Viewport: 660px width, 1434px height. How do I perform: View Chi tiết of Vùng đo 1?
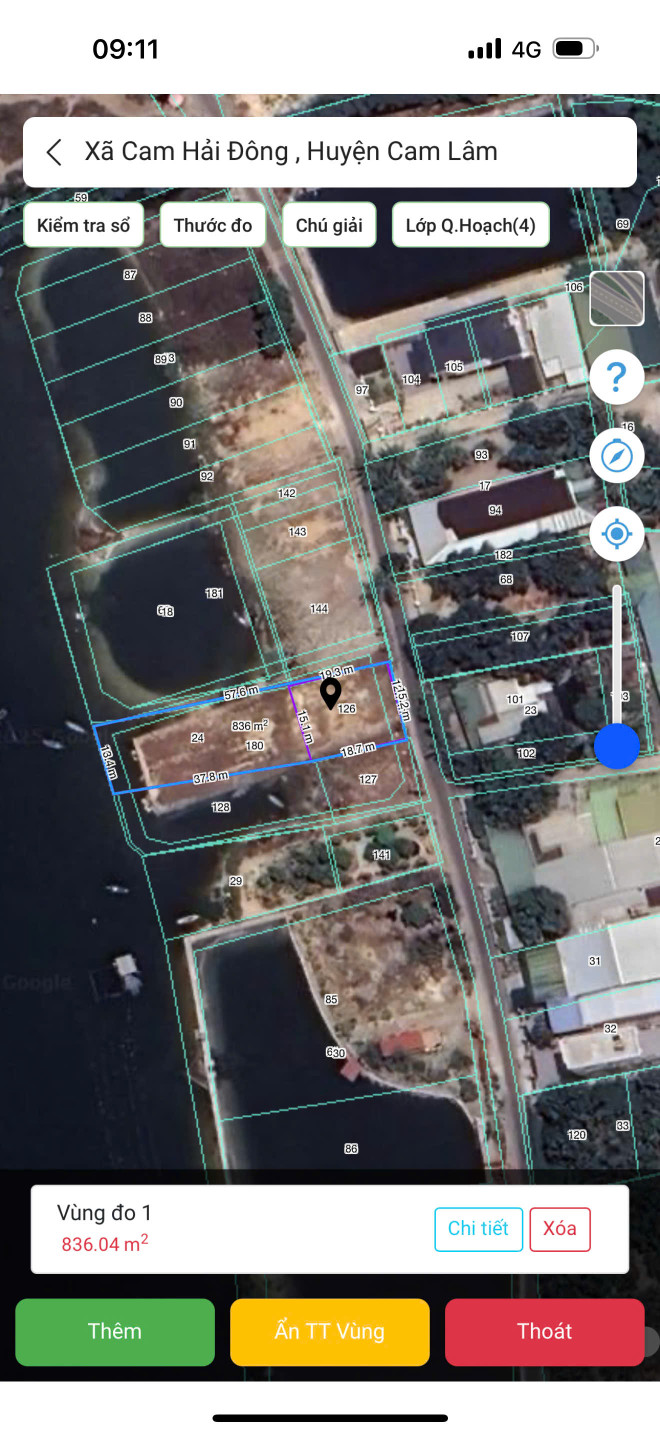coord(478,1229)
